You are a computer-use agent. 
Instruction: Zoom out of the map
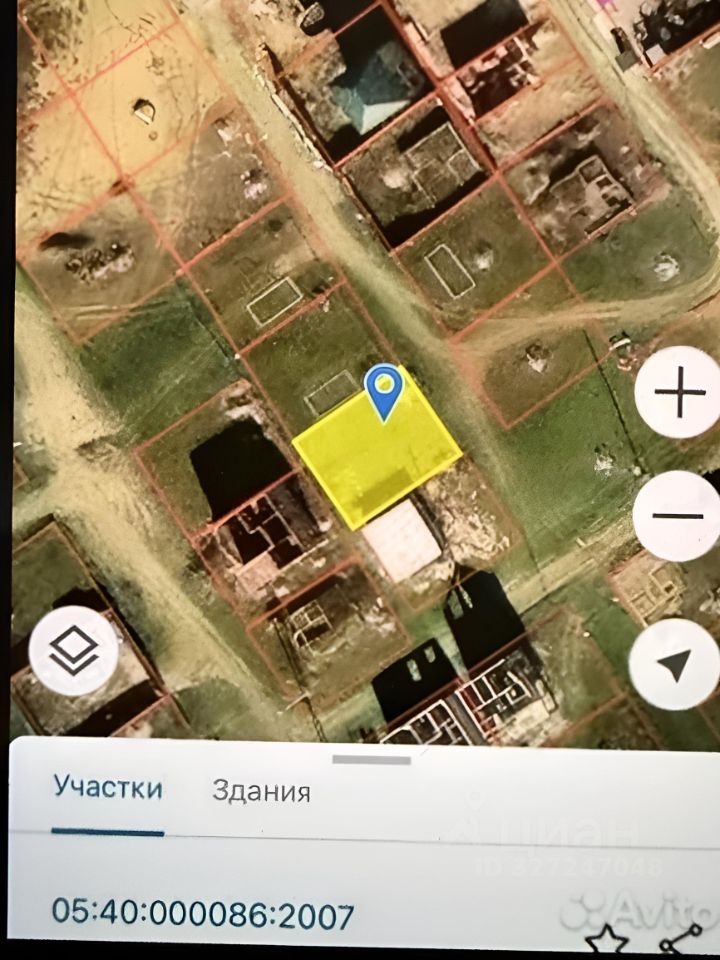(x=676, y=515)
